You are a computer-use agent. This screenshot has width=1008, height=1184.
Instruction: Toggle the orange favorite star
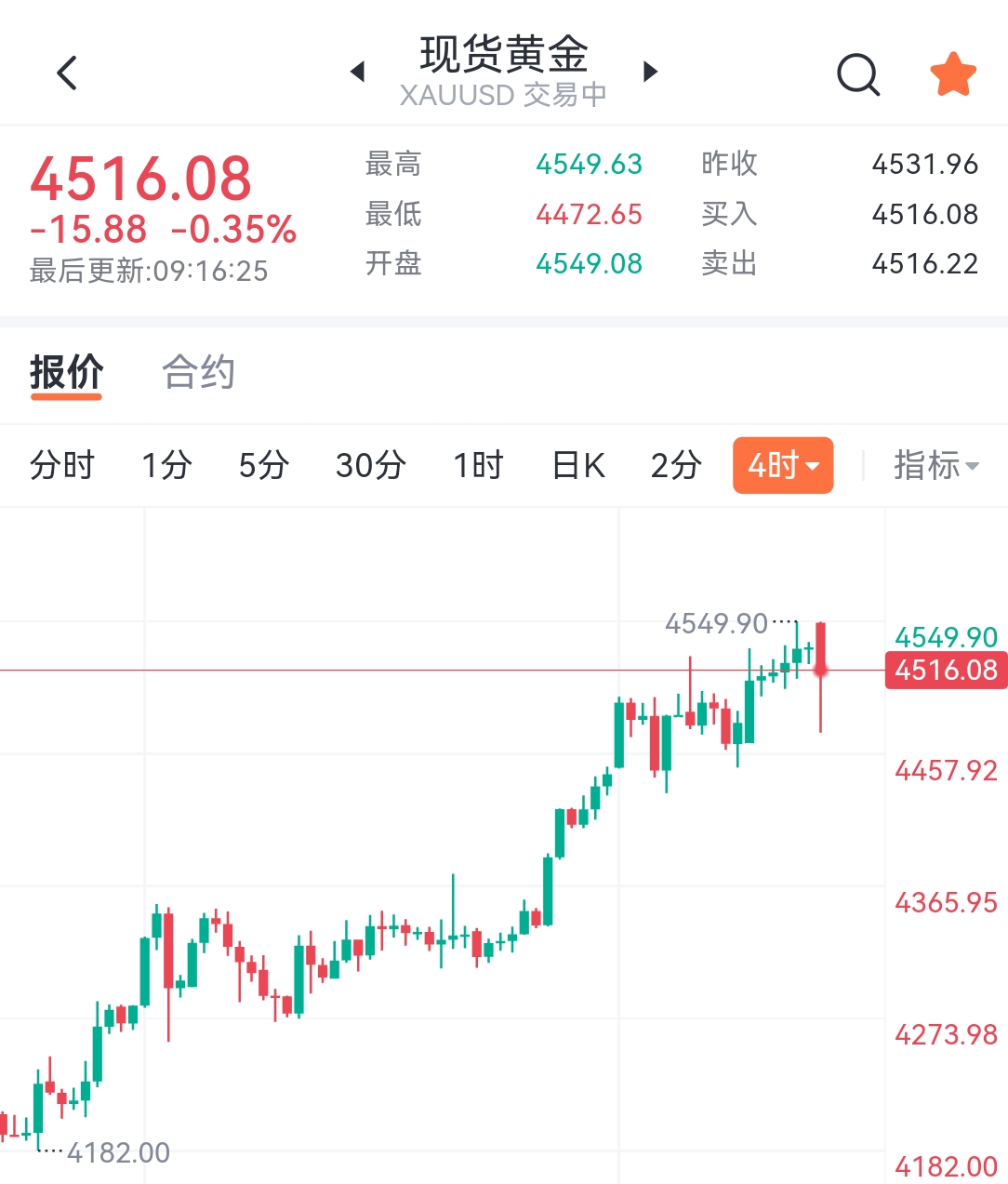[953, 74]
